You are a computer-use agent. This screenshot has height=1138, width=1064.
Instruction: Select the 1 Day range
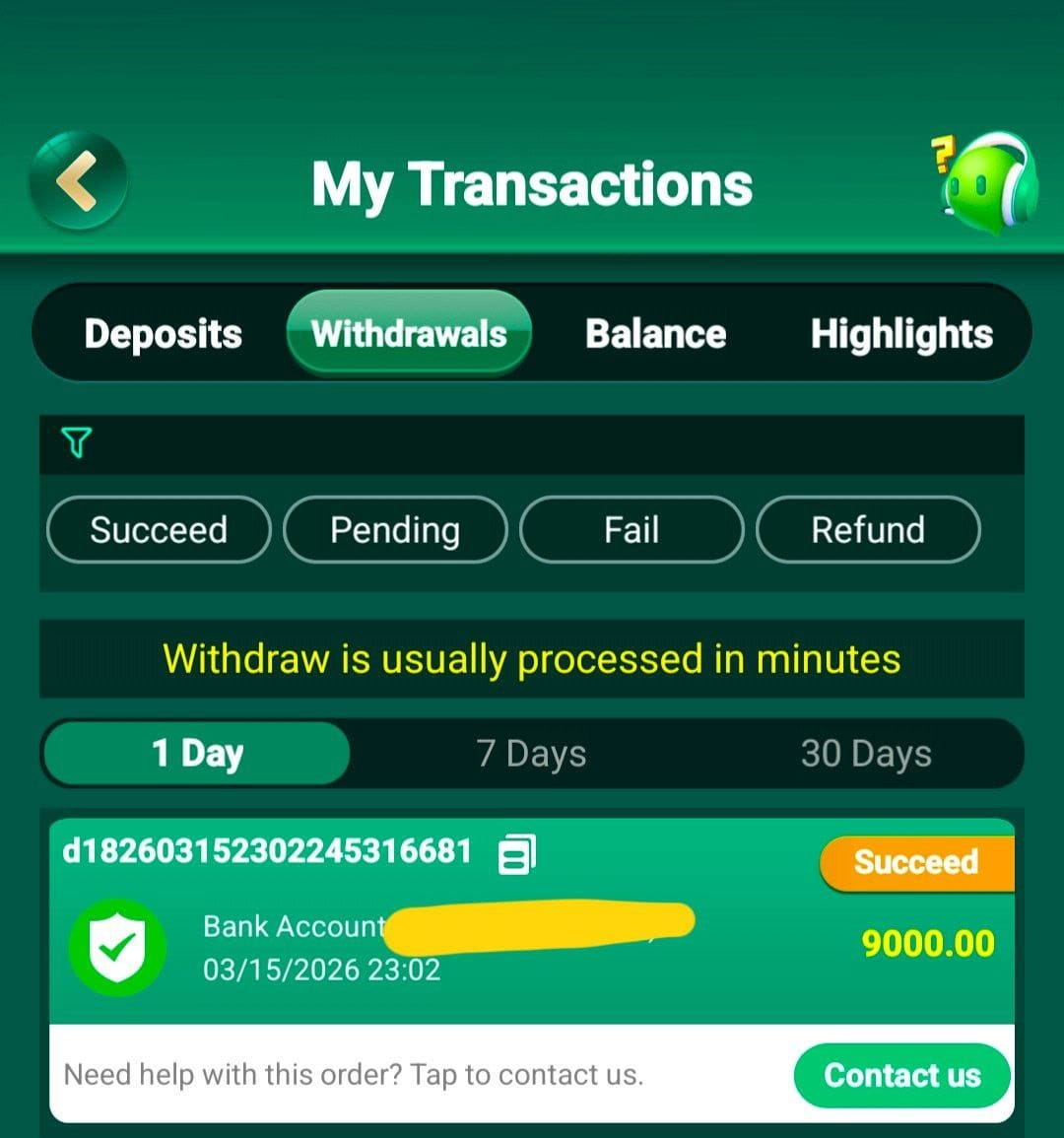(197, 754)
